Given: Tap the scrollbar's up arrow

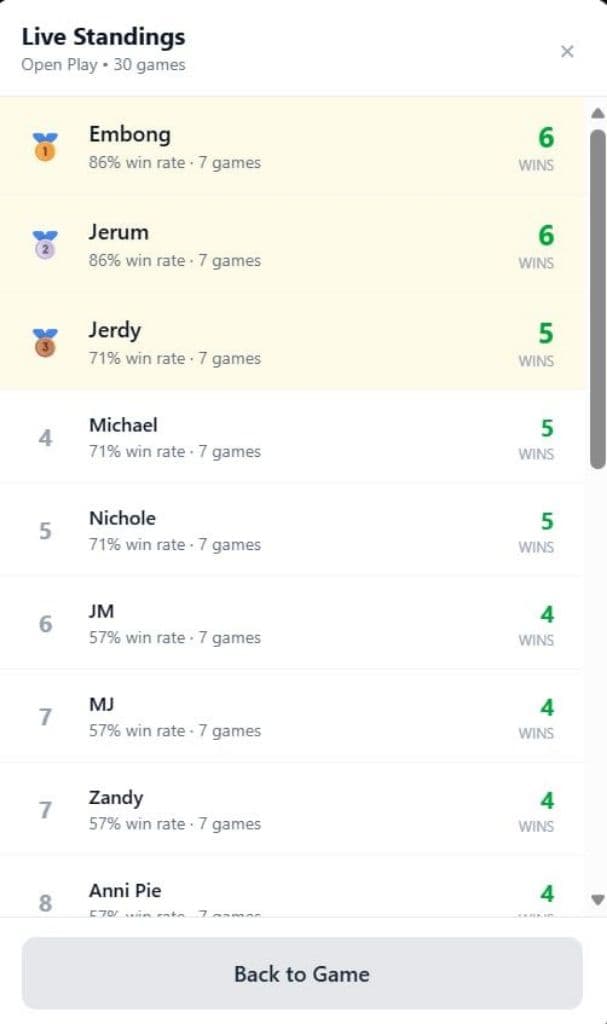Looking at the screenshot, I should point(597,114).
